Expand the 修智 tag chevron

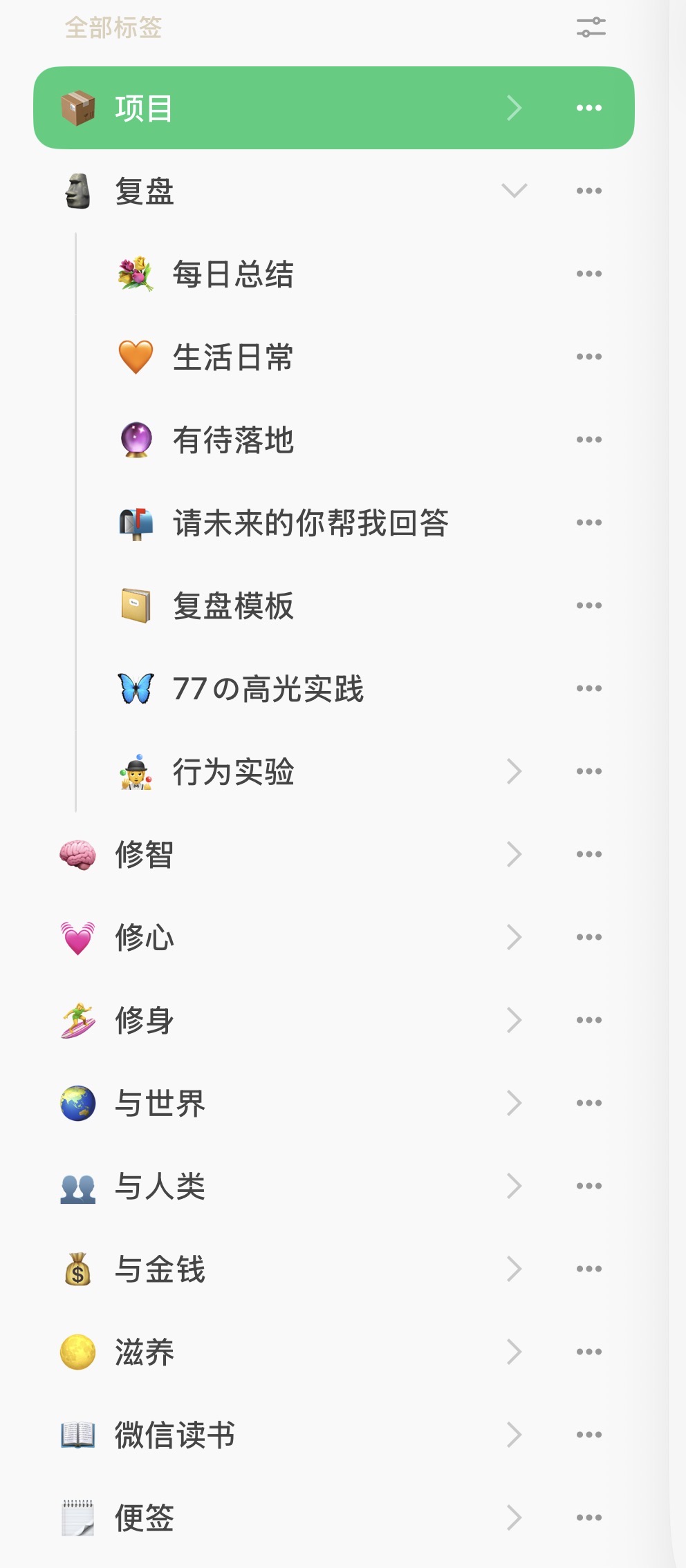pyautogui.click(x=514, y=854)
